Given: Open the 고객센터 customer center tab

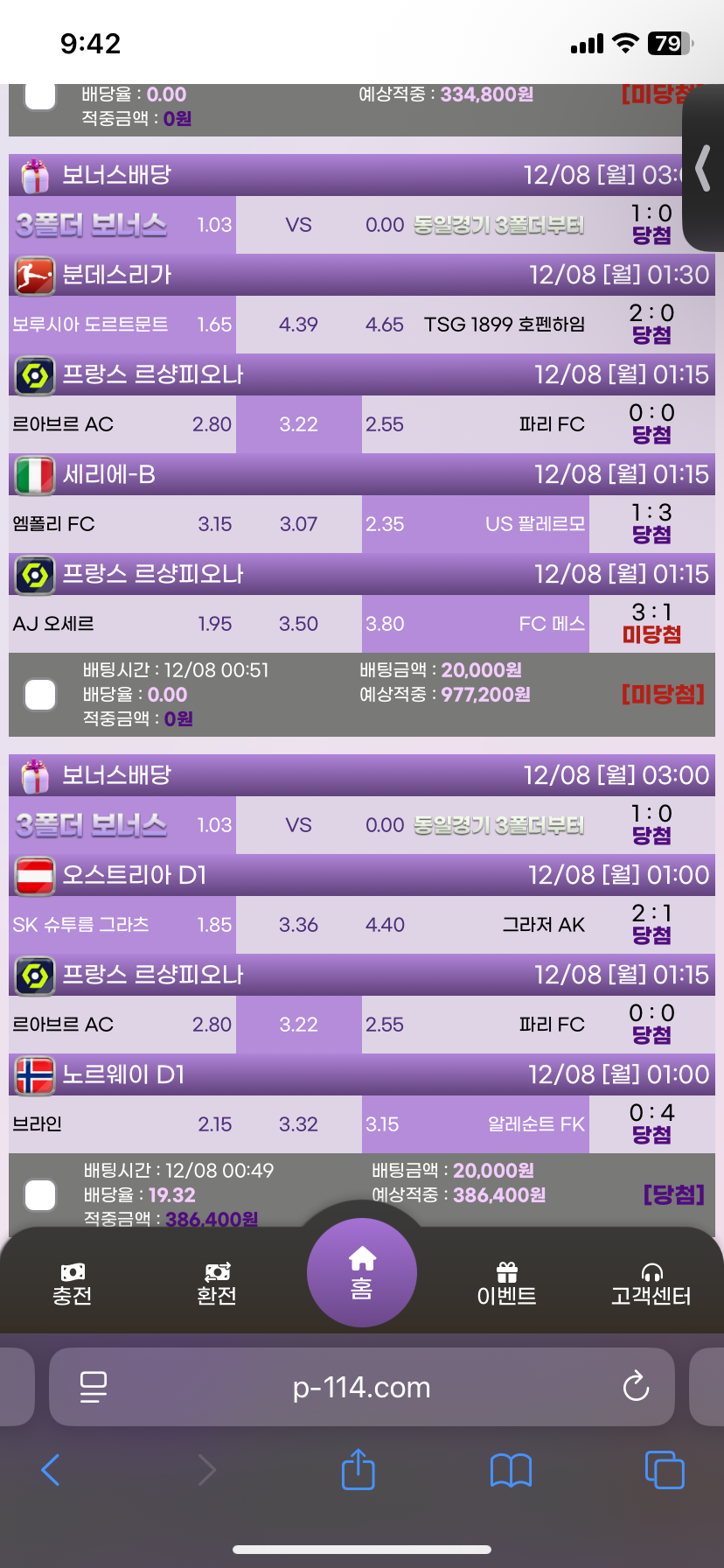Looking at the screenshot, I should 651,1284.
